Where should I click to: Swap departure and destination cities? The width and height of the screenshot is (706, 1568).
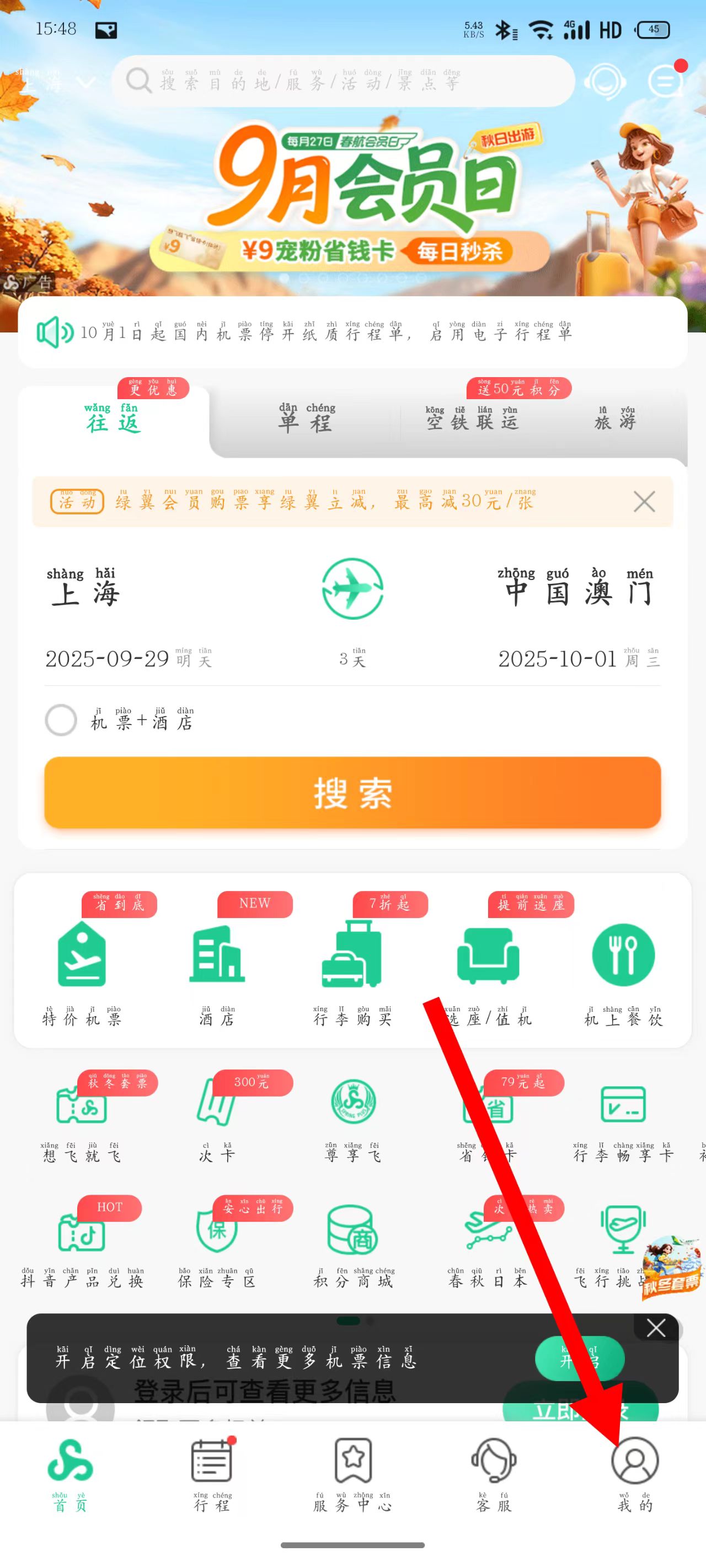pos(352,588)
